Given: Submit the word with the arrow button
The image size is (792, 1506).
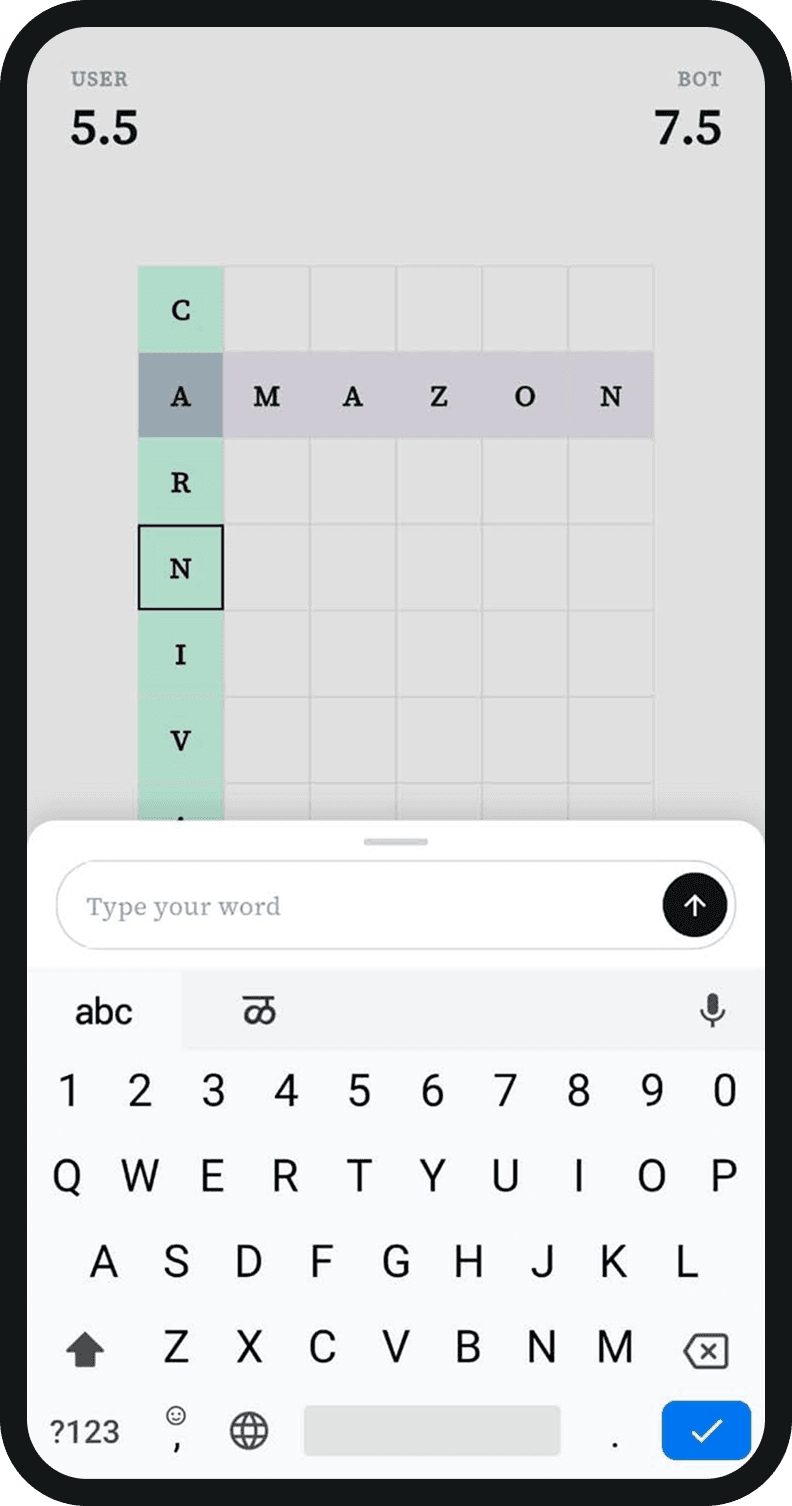Looking at the screenshot, I should (694, 905).
